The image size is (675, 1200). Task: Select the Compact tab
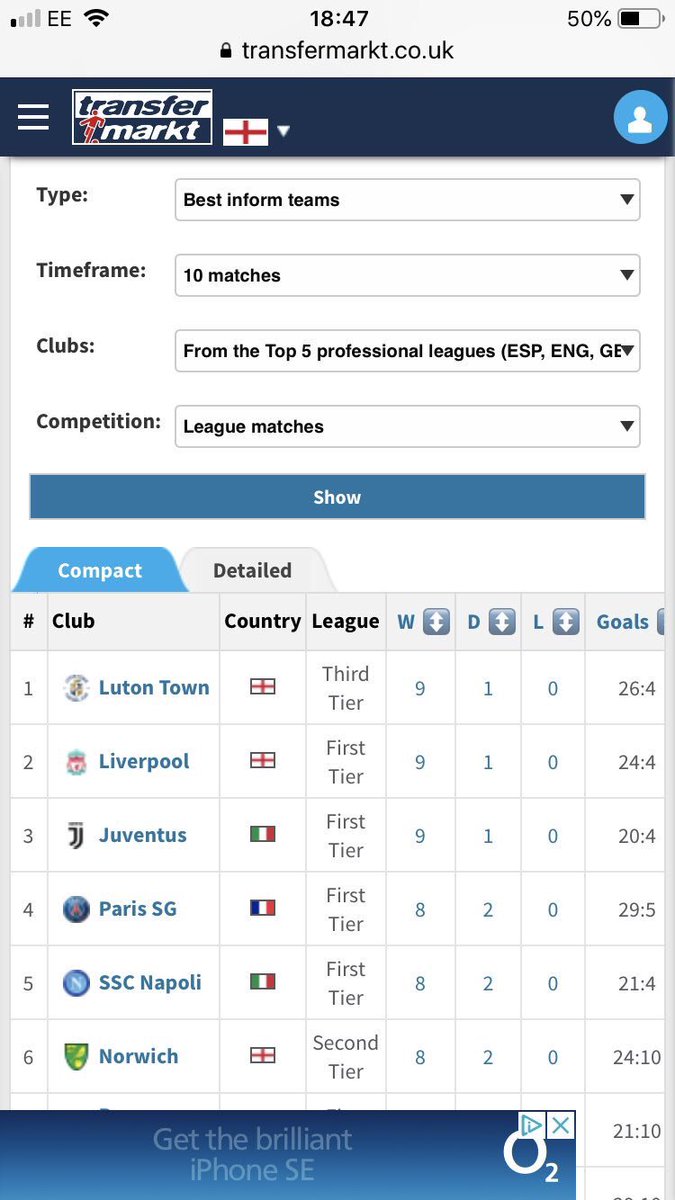99,570
